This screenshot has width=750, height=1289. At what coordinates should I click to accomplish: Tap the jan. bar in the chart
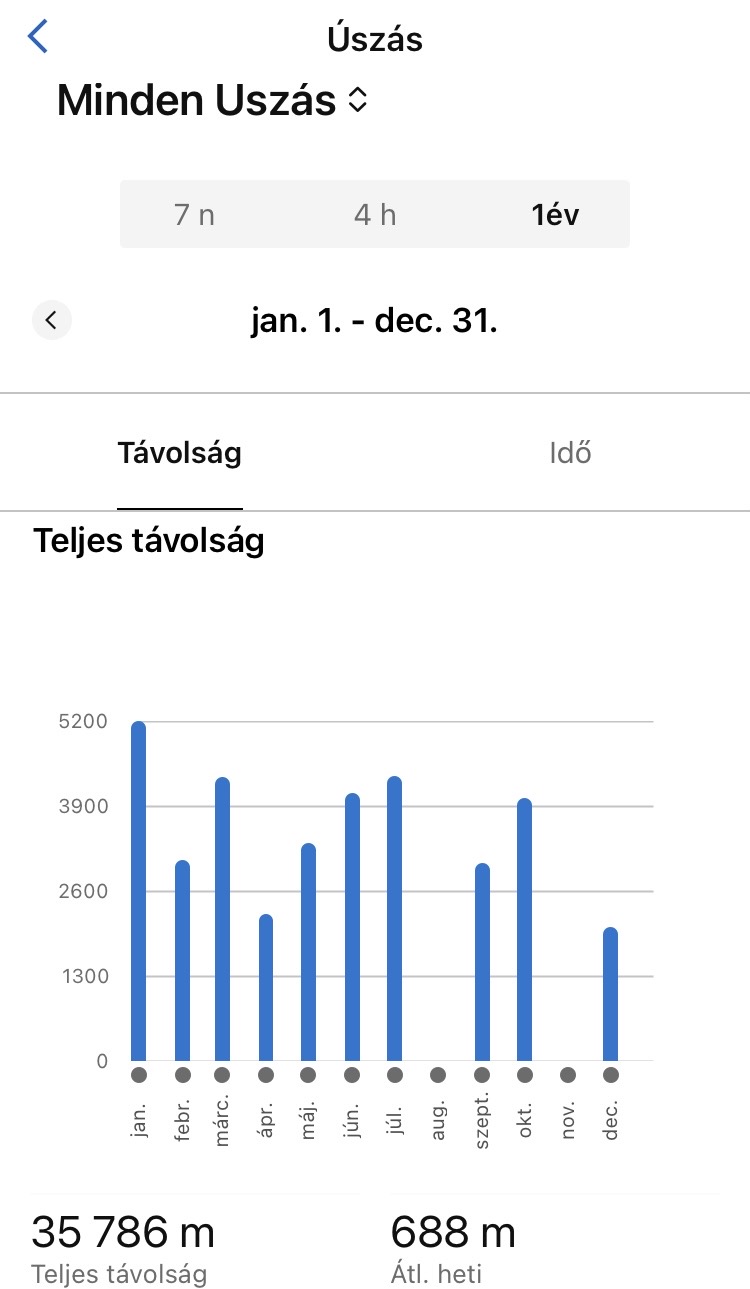tap(139, 890)
